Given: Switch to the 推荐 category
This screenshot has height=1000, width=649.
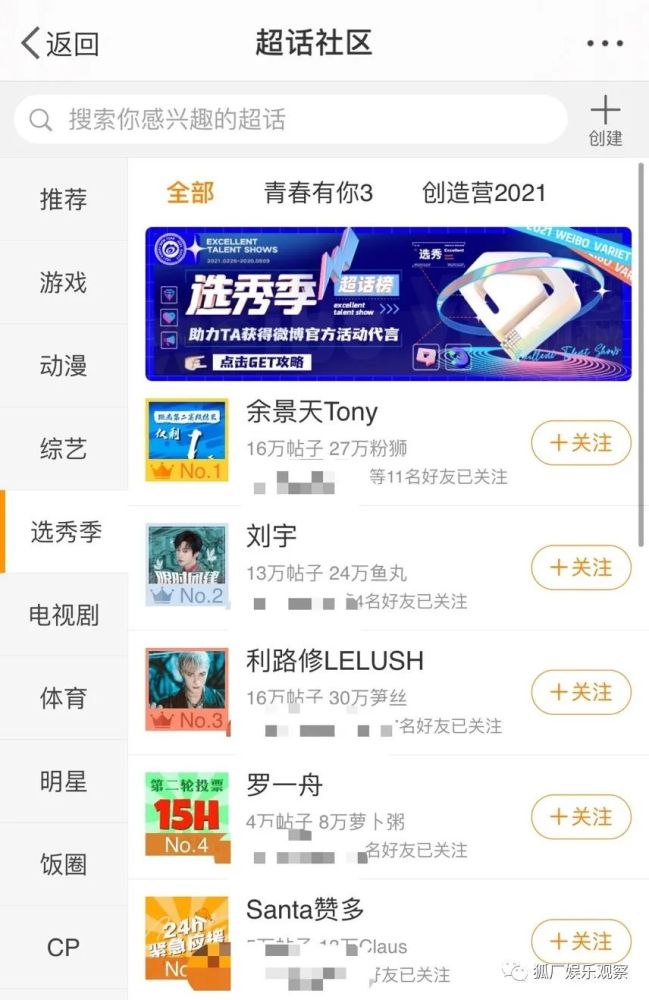Looking at the screenshot, I should tap(64, 199).
